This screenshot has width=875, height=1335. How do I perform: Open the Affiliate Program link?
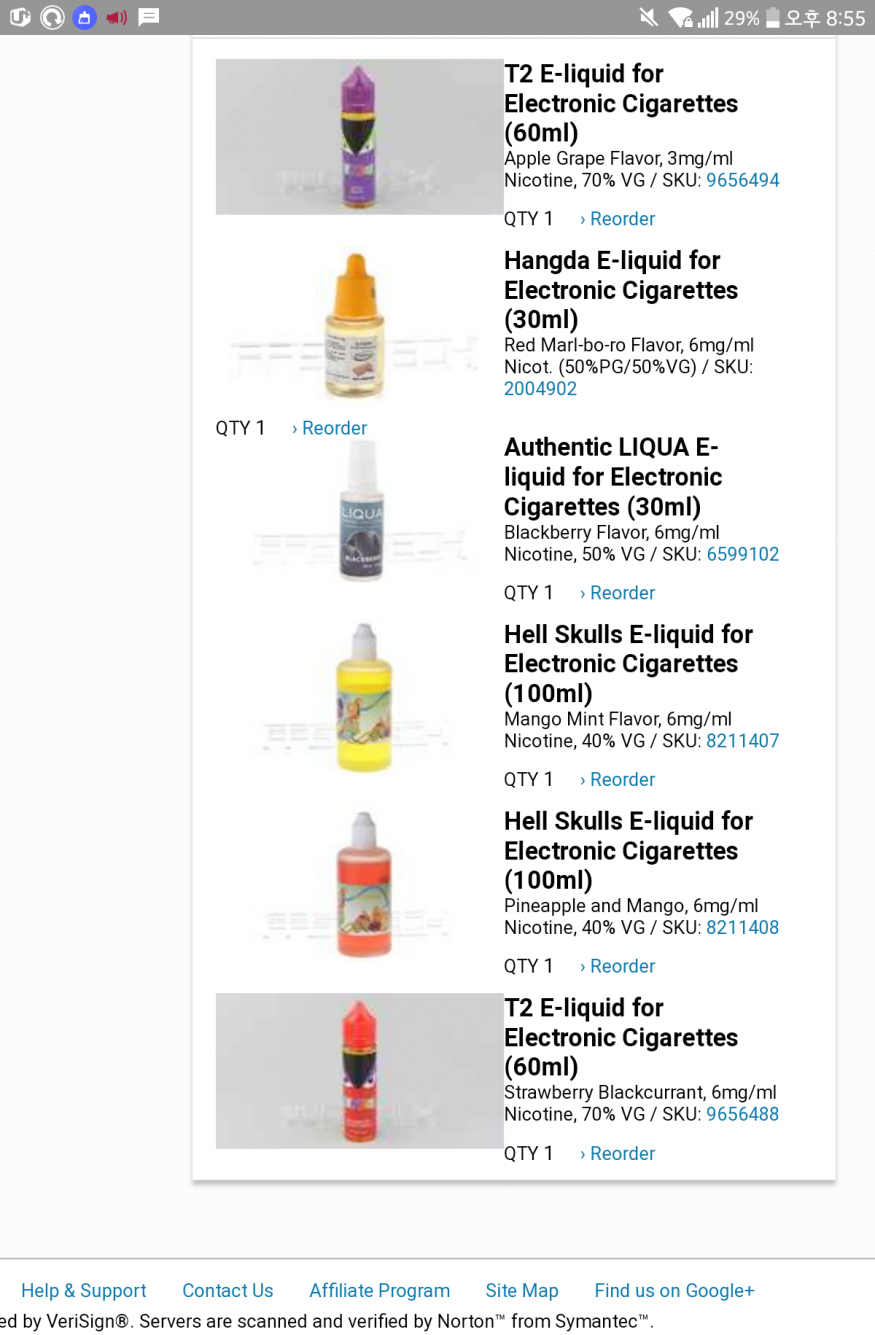pos(379,1291)
